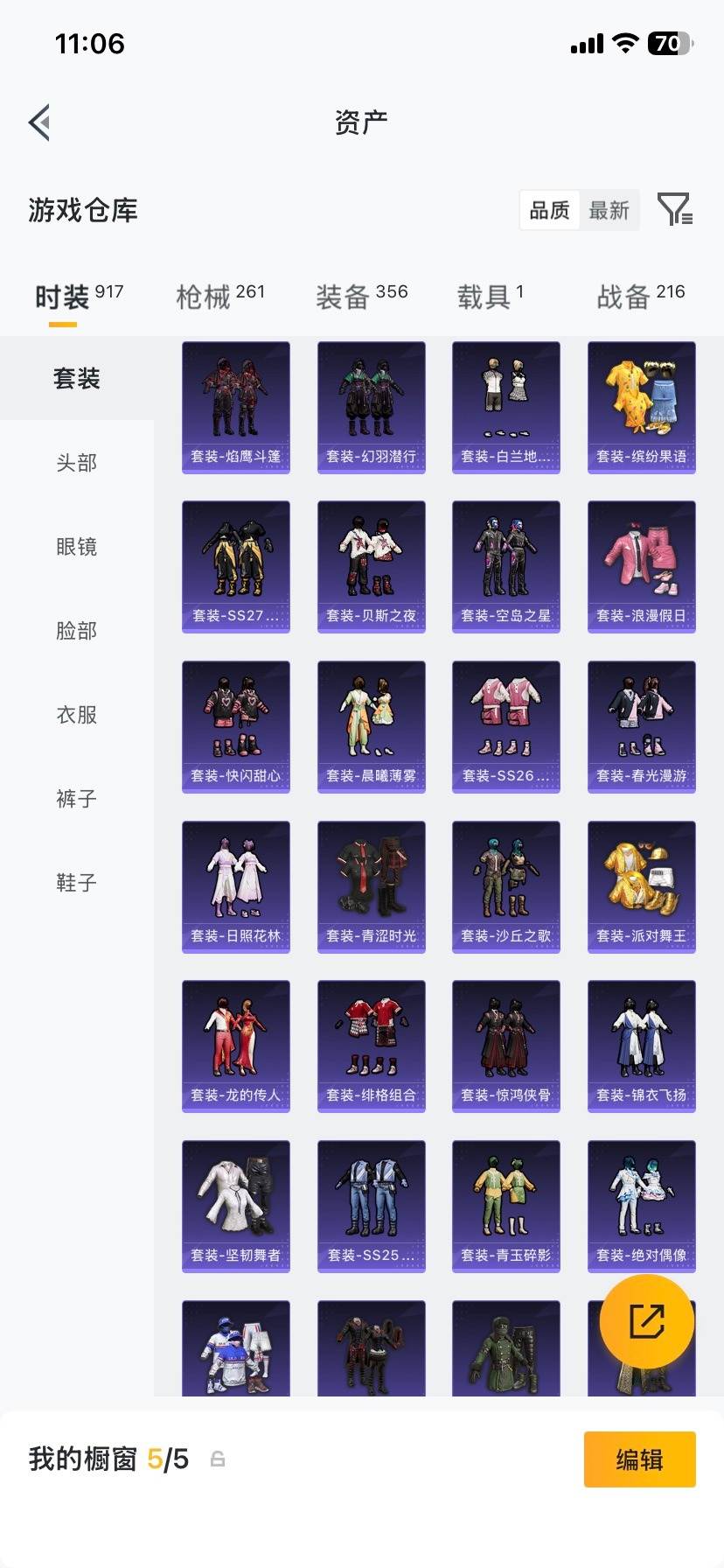This screenshot has width=724, height=1568.
Task: Enable 最新 sorting mode
Action: [609, 210]
